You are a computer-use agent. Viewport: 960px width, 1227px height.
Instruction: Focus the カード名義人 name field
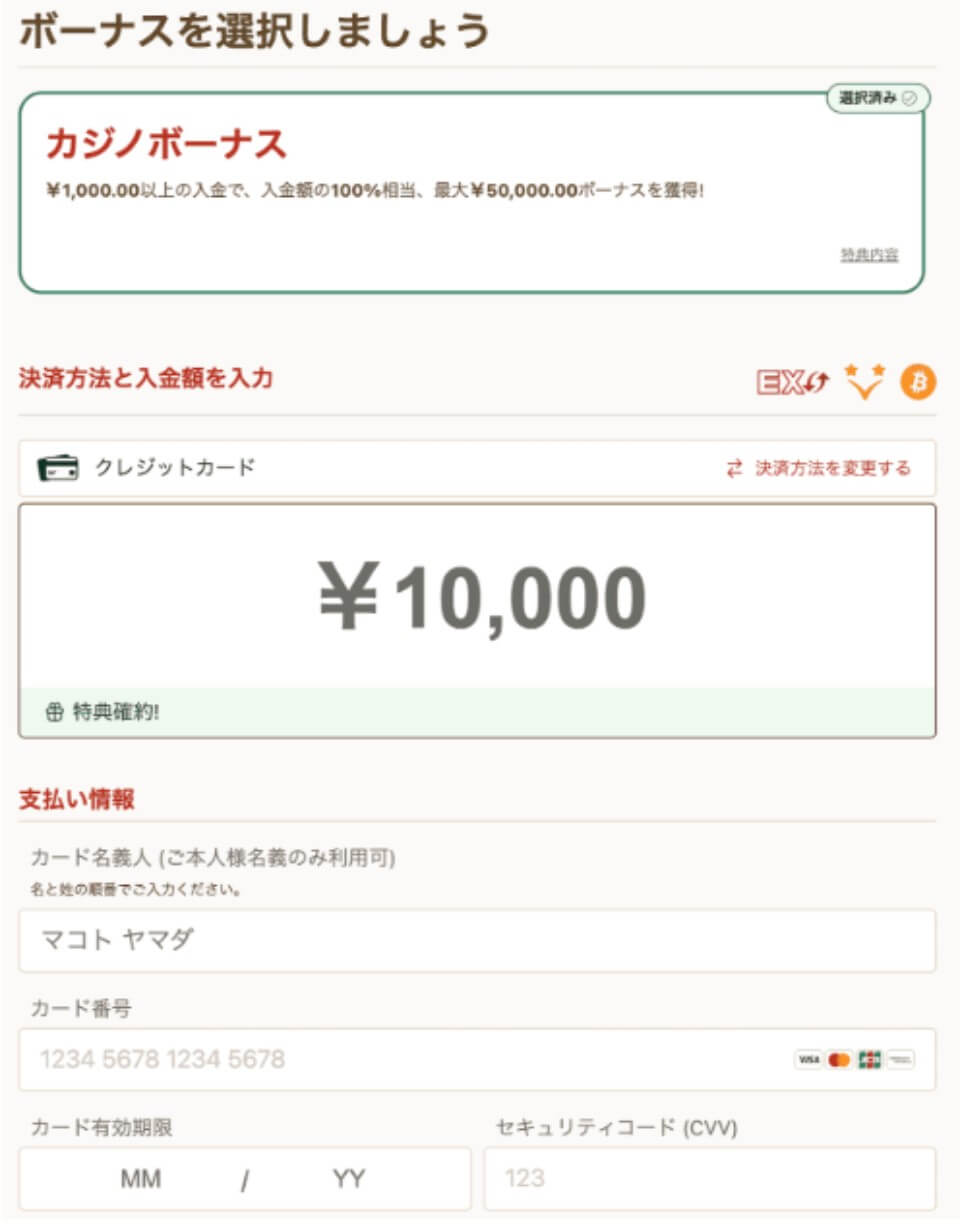(477, 940)
